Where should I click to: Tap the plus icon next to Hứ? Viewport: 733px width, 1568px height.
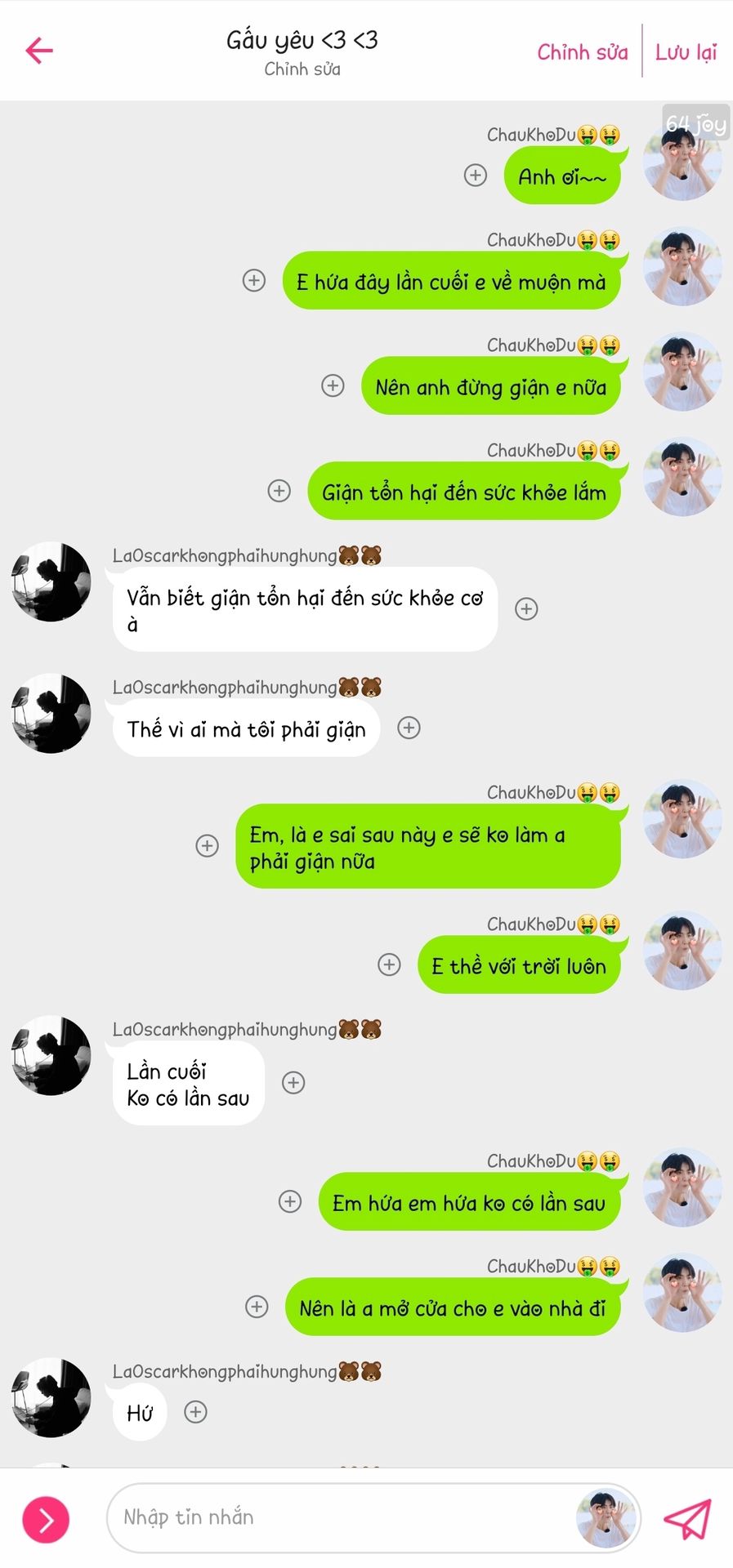(x=195, y=1412)
